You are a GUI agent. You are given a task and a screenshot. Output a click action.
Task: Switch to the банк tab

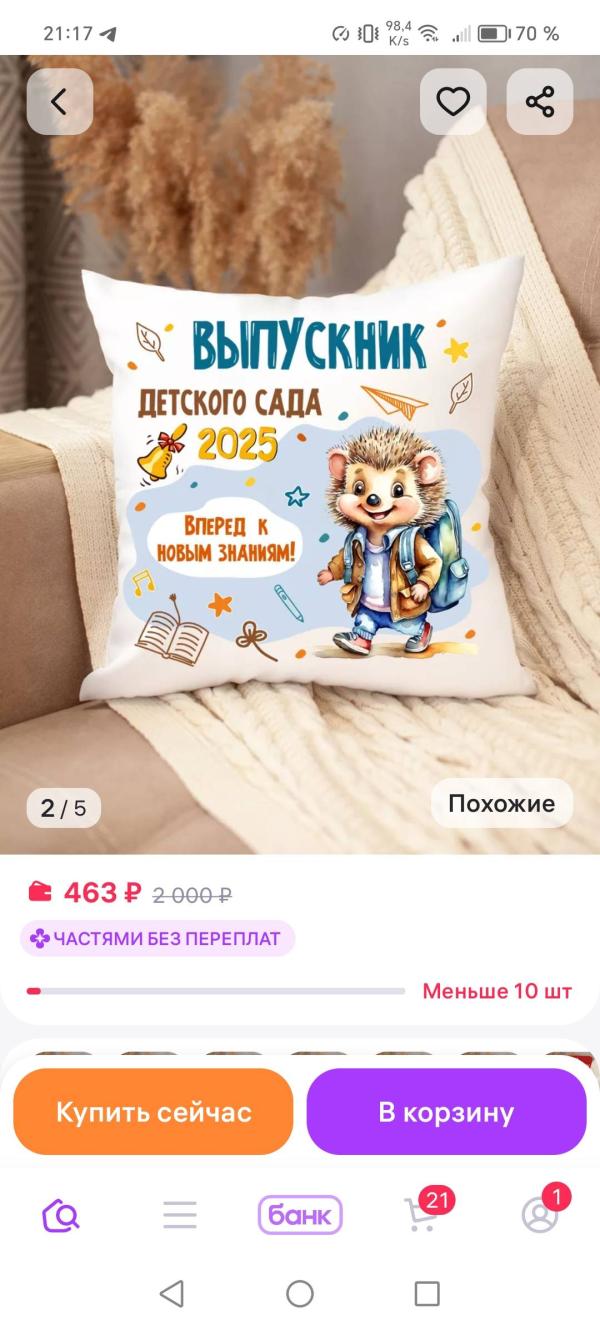click(300, 1215)
